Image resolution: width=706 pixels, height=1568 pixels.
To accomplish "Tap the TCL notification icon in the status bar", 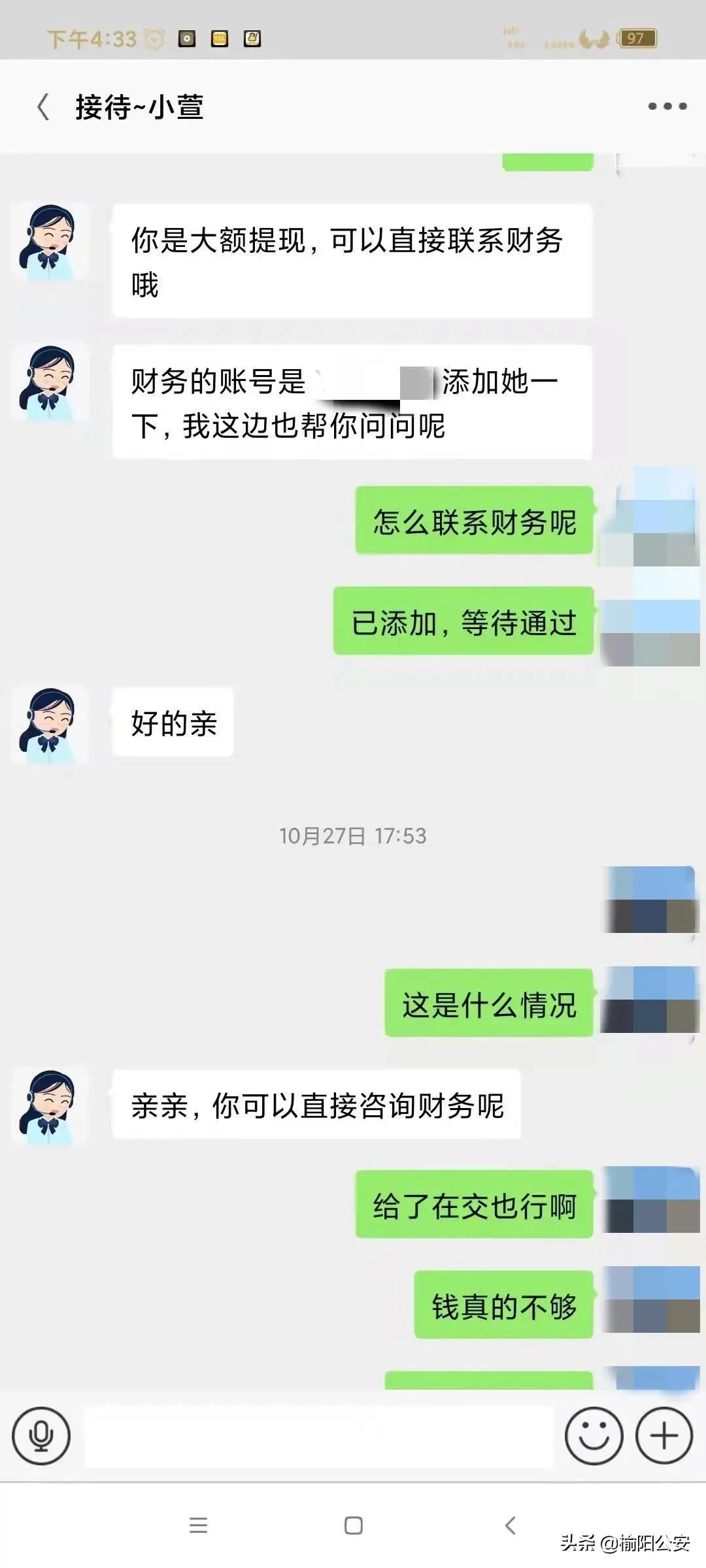I will click(218, 39).
